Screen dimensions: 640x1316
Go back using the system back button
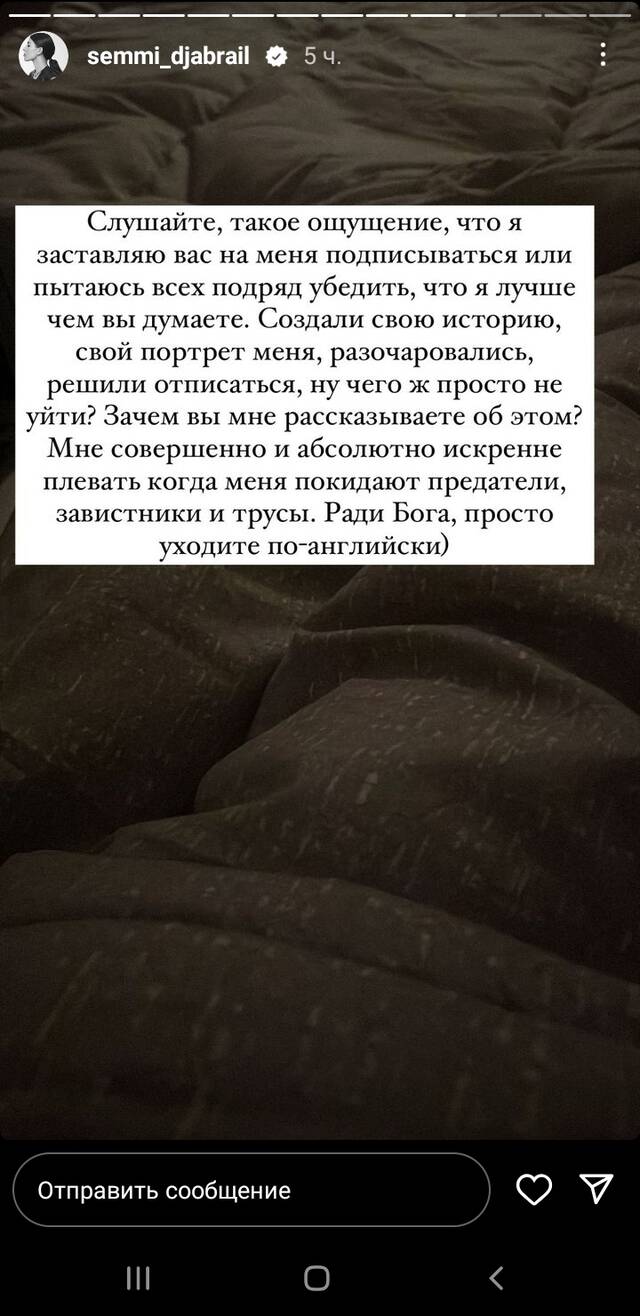point(497,1277)
